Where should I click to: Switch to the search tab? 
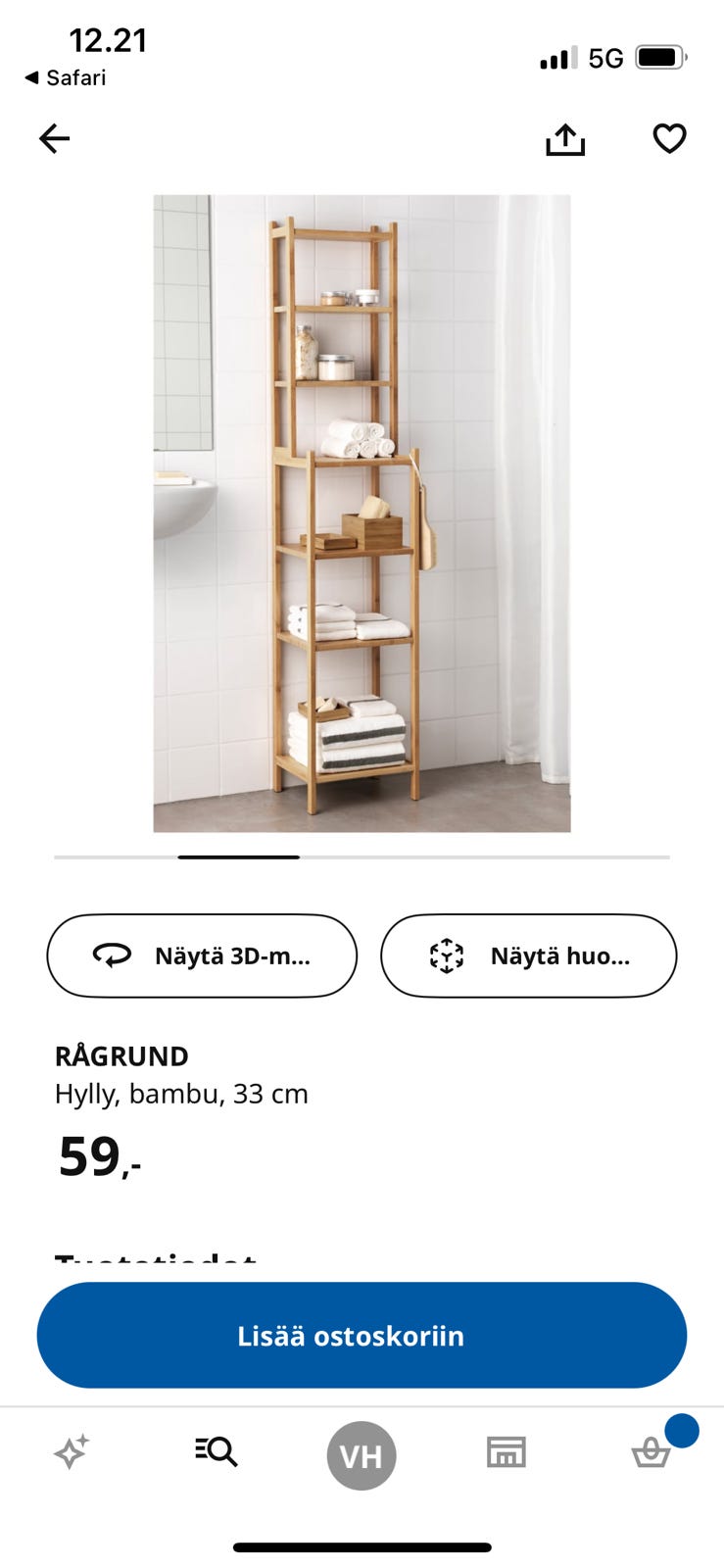point(217,1451)
